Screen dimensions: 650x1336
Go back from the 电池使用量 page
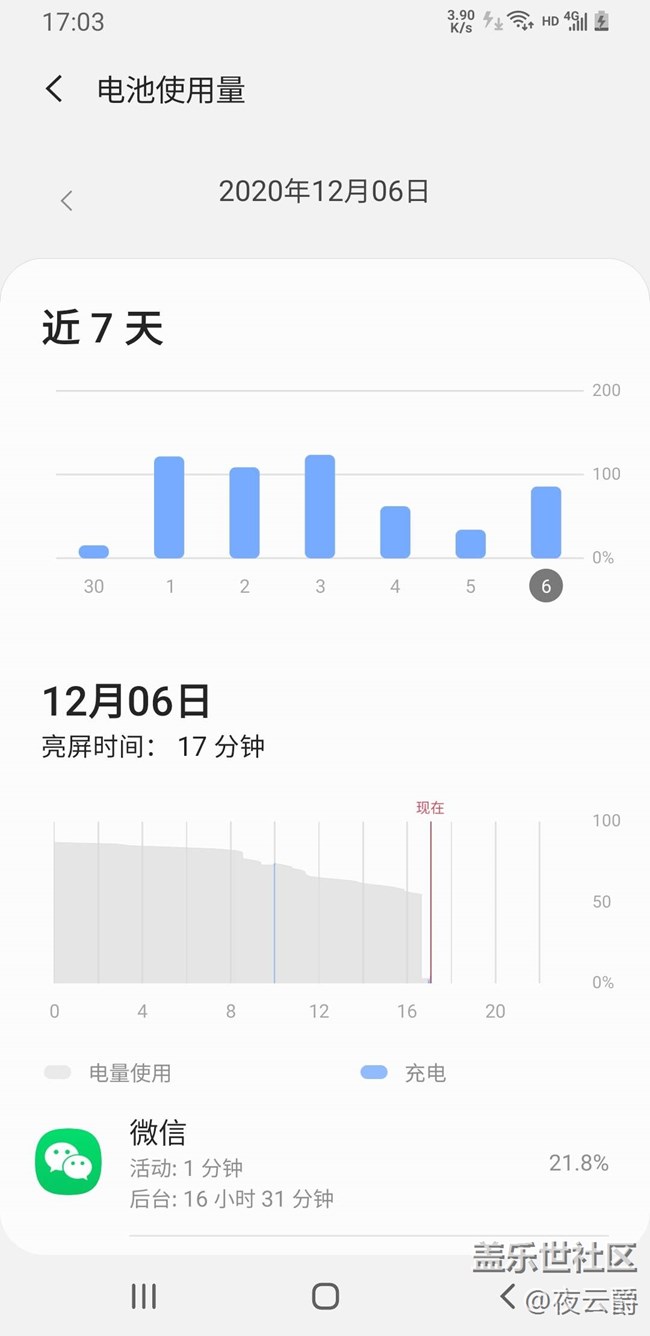pyautogui.click(x=55, y=89)
